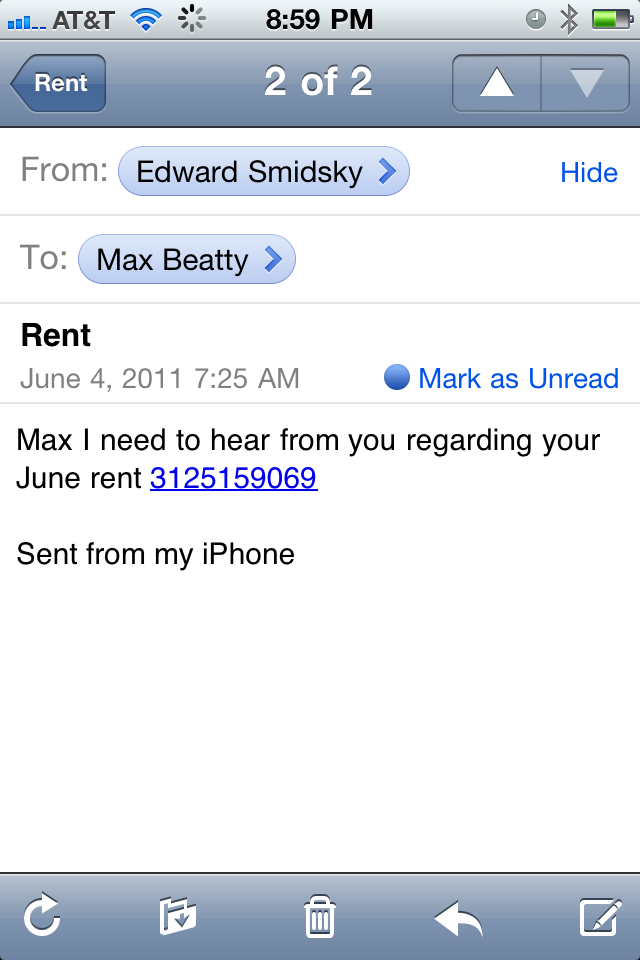The width and height of the screenshot is (640, 960).
Task: Refresh the mailbox
Action: pyautogui.click(x=42, y=916)
